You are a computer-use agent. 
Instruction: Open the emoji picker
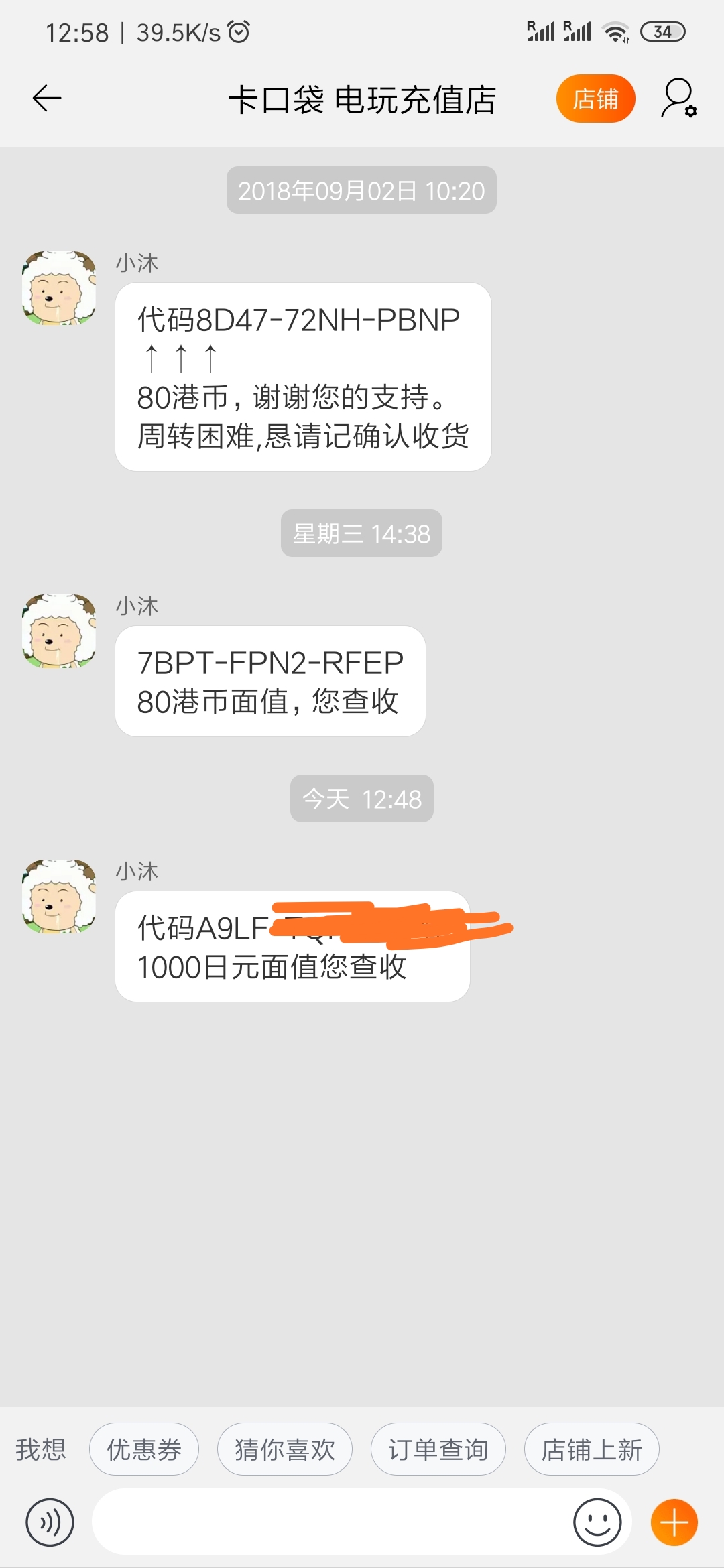(x=597, y=1522)
